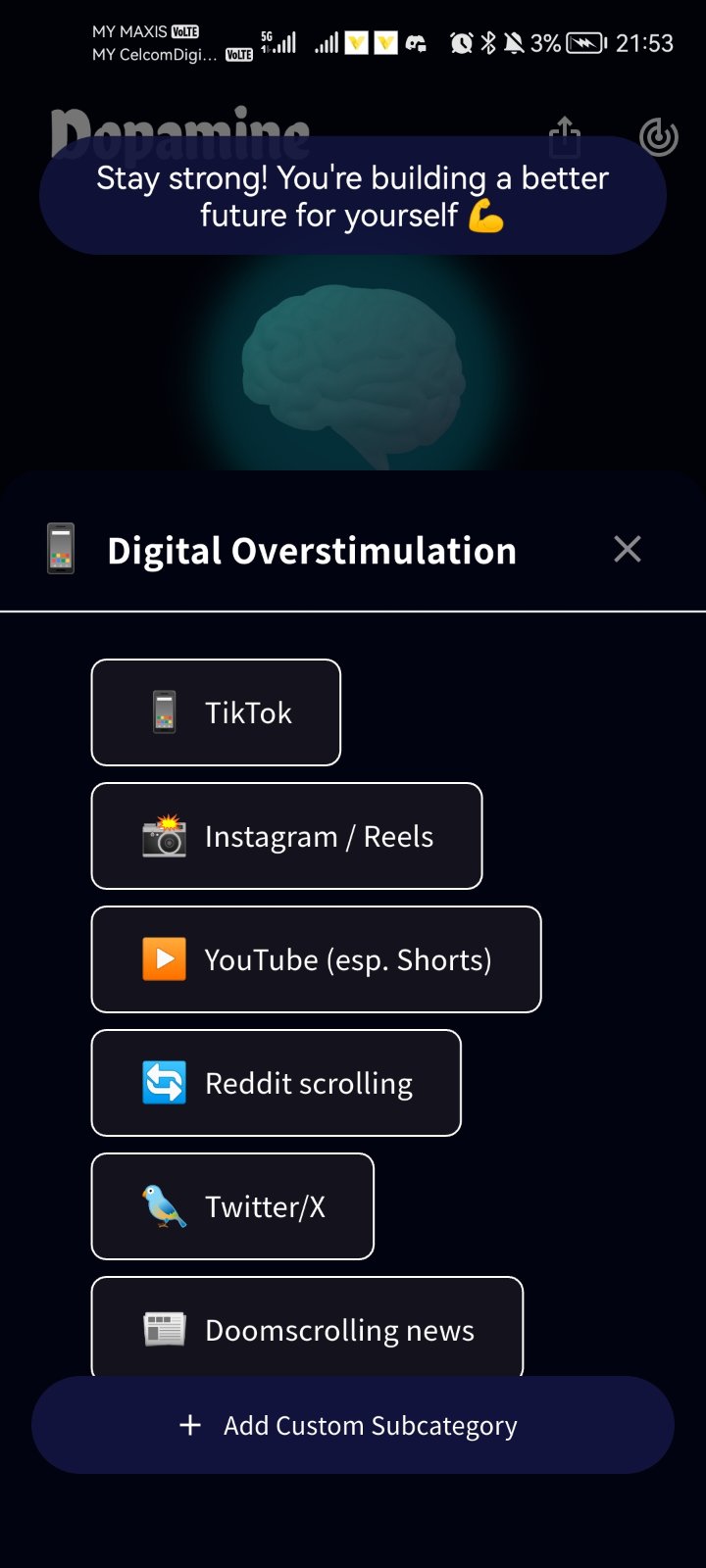Close the Digital Overstimulation panel

pos(628,549)
